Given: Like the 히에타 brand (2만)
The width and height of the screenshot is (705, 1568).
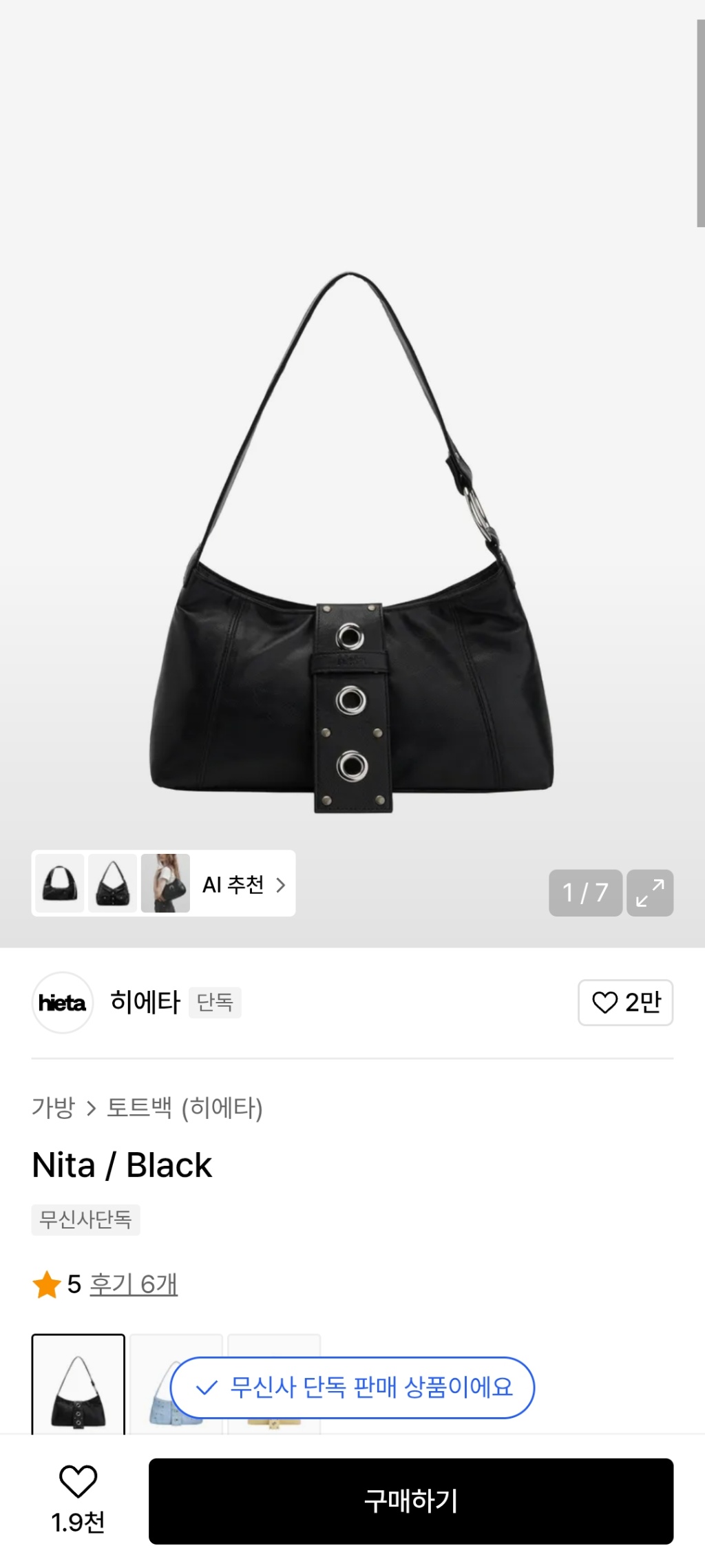Looking at the screenshot, I should coord(625,1002).
